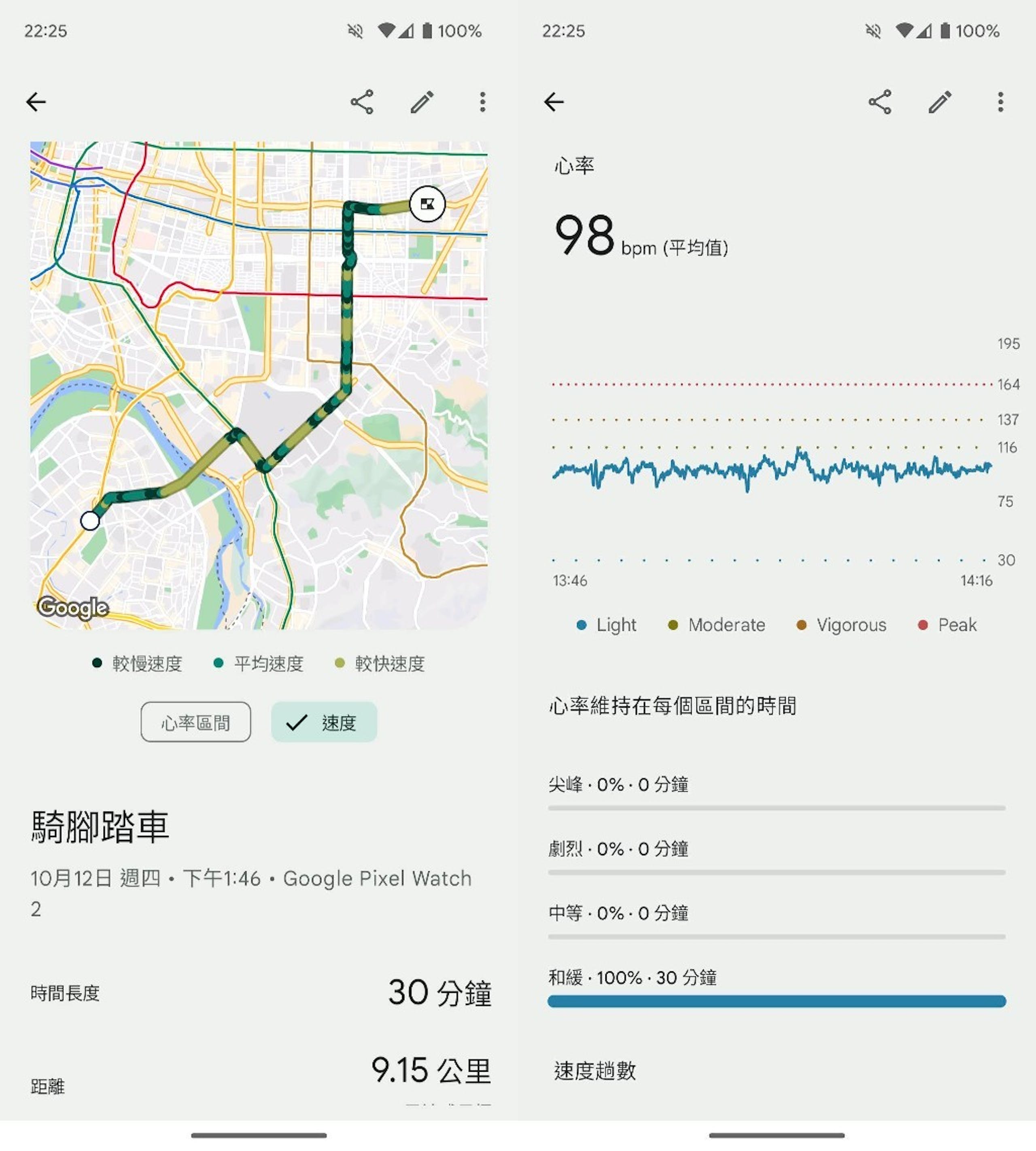Tap pencil edit icon on 心率 screen
The width and height of the screenshot is (1036, 1151).
coord(940,102)
